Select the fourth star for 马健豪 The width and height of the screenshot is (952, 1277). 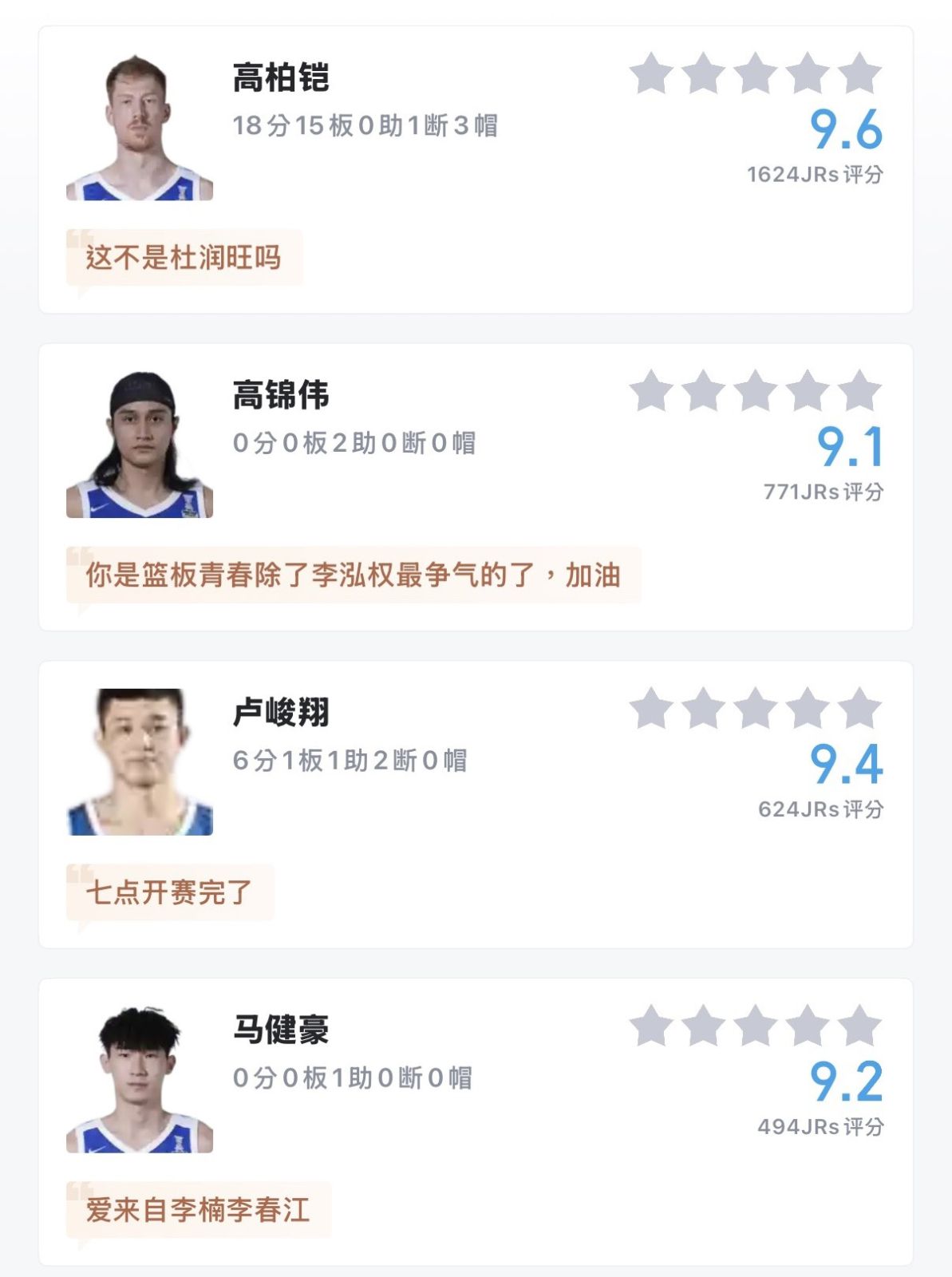(808, 1026)
